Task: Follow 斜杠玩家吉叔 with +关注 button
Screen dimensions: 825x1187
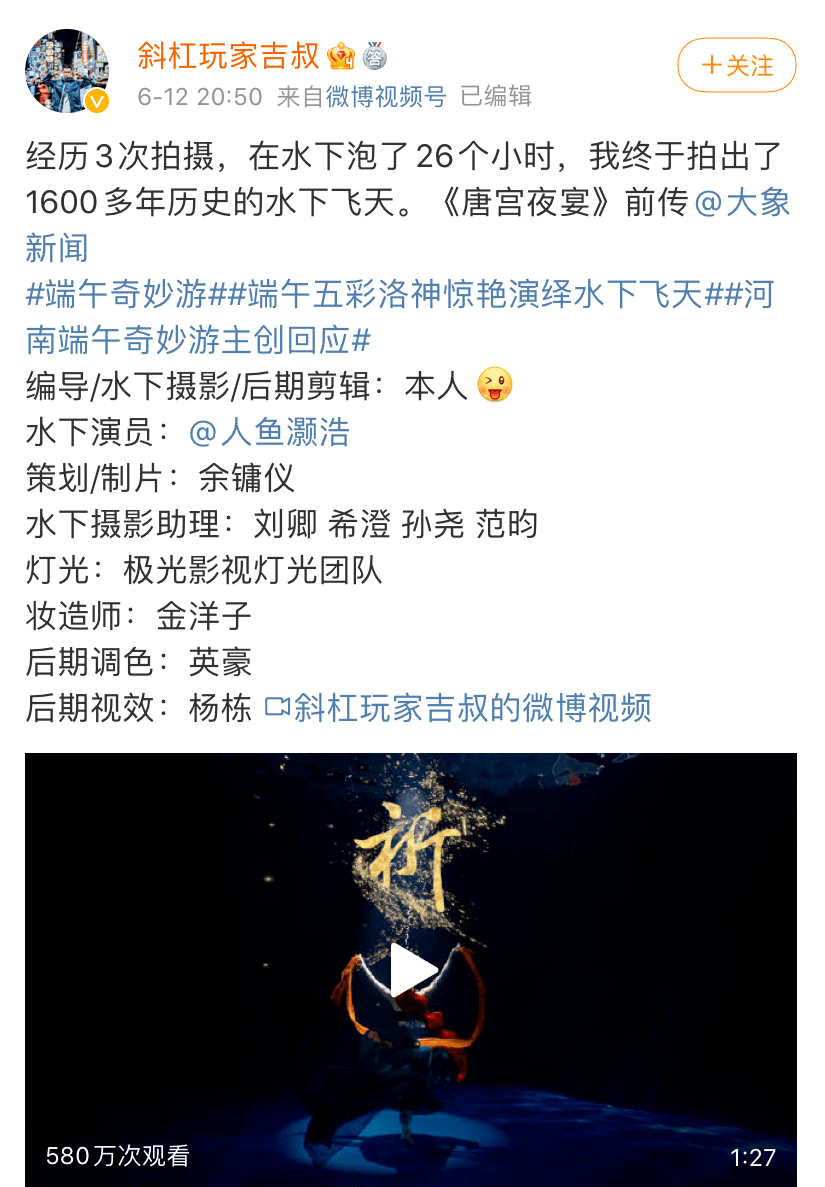Action: tap(736, 66)
